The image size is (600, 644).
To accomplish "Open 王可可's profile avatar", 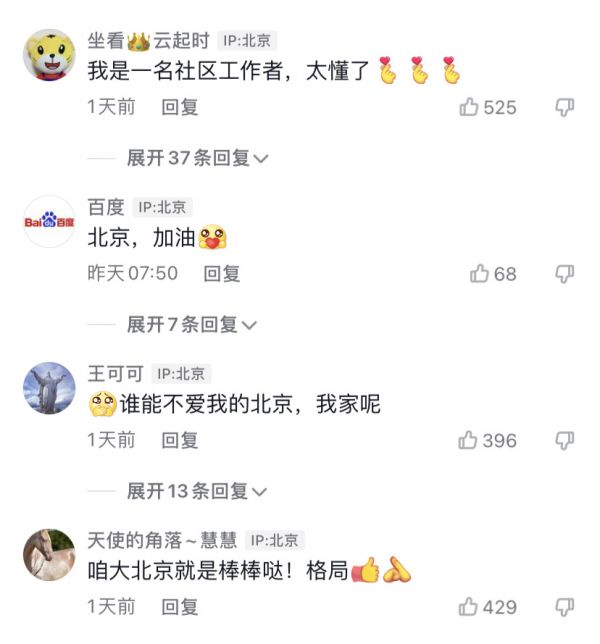I will (x=49, y=388).
